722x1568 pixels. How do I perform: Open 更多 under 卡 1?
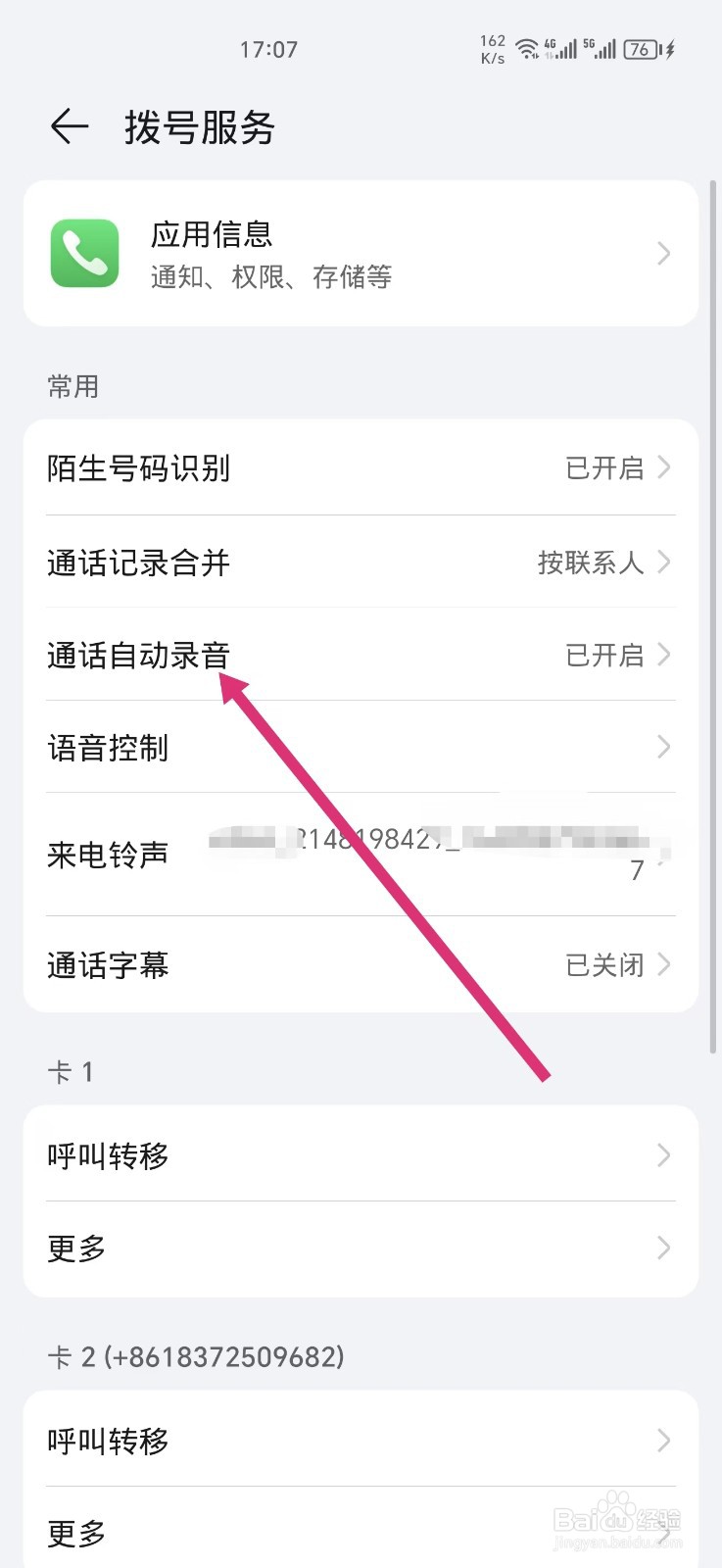361,1248
